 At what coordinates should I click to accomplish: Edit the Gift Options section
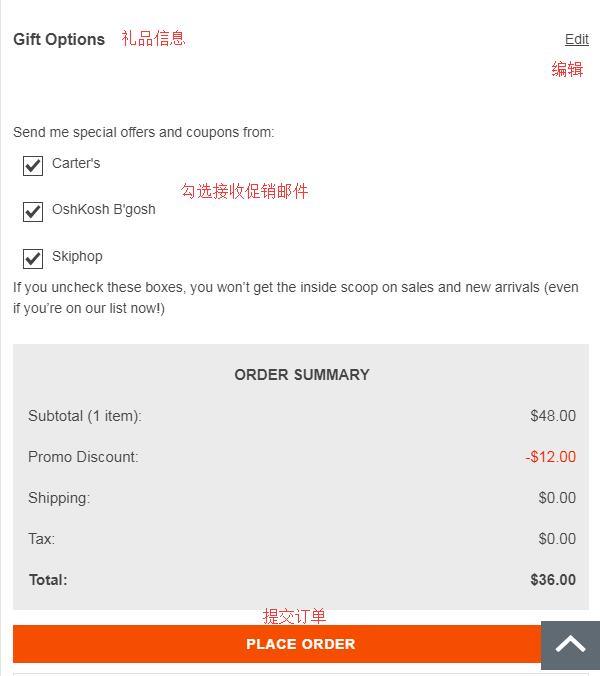pos(576,39)
